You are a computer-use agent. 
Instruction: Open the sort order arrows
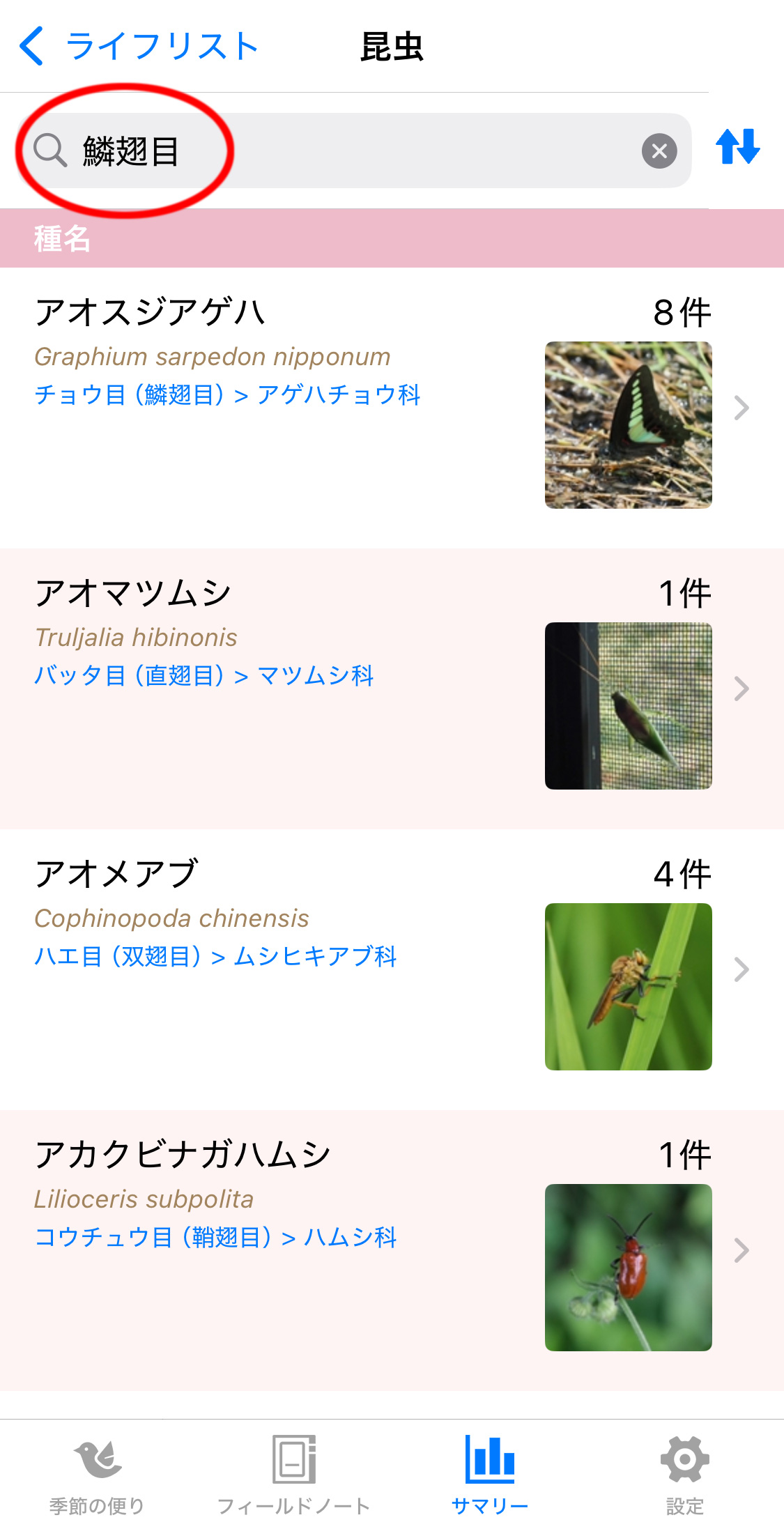tap(737, 147)
